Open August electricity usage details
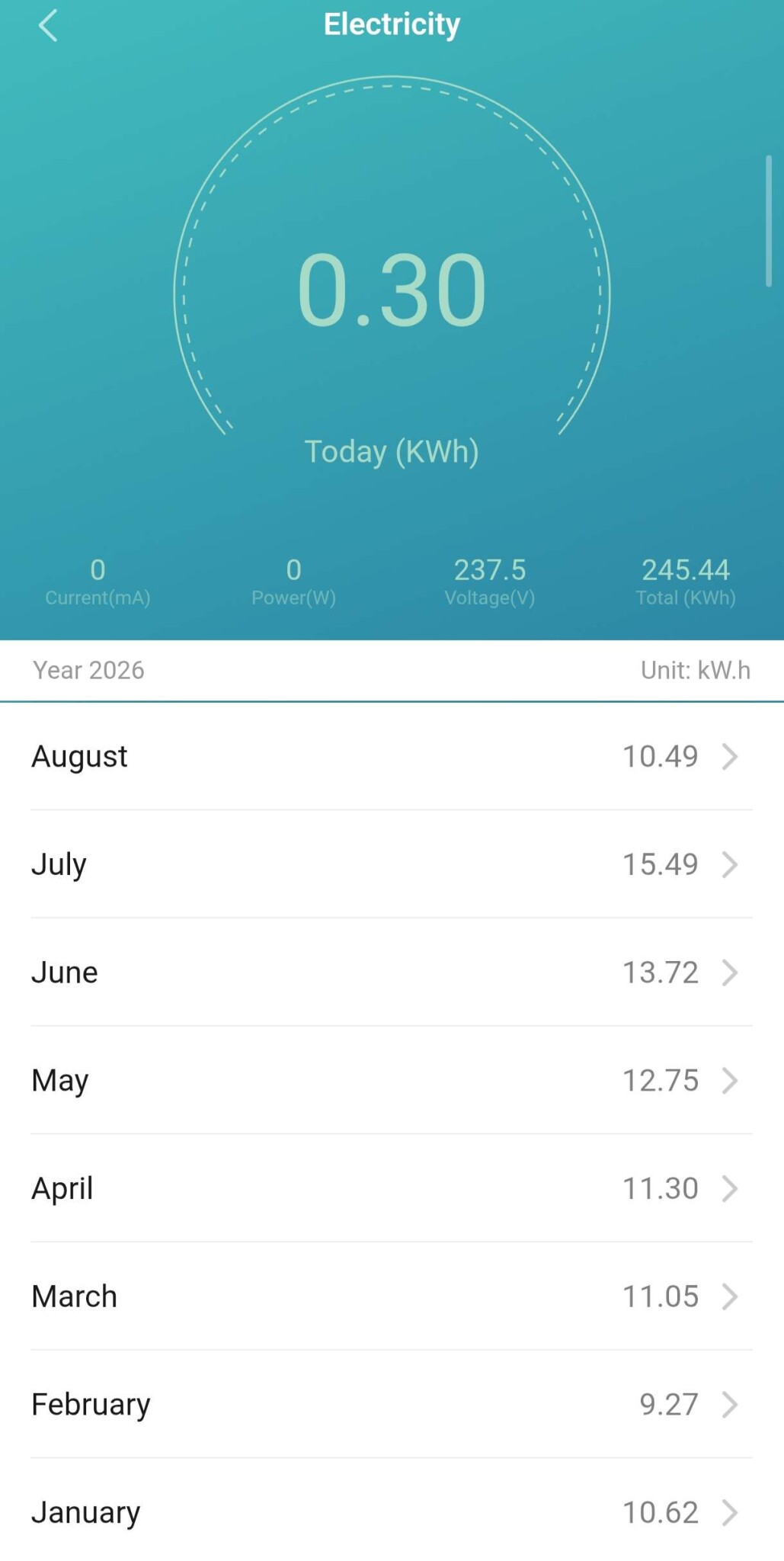Image resolution: width=784 pixels, height=1561 pixels. [392, 756]
